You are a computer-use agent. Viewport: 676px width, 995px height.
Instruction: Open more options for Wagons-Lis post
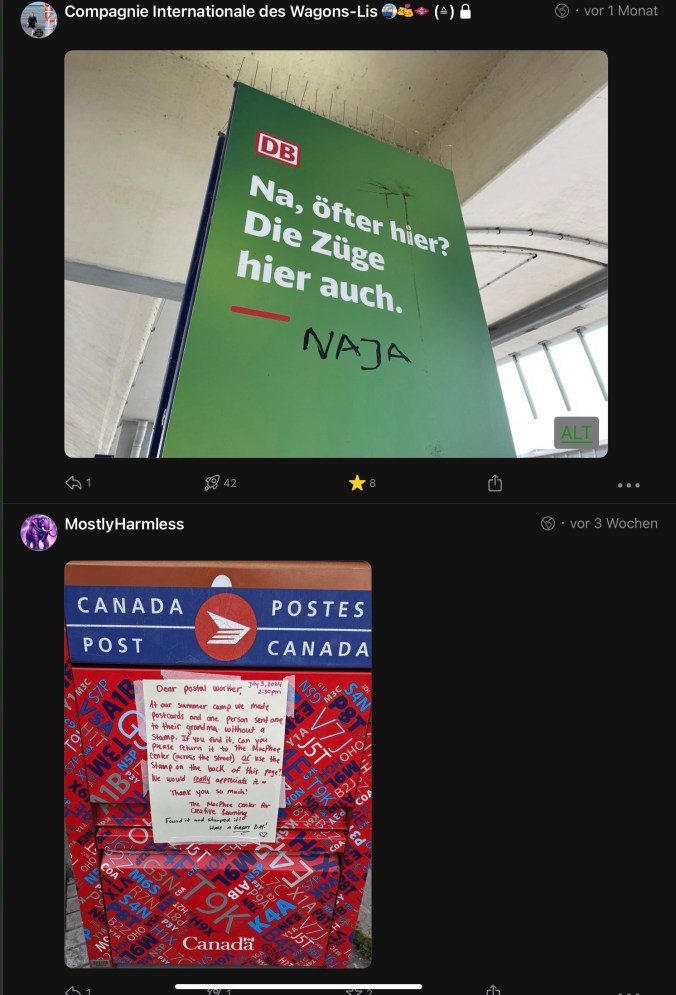click(x=628, y=485)
